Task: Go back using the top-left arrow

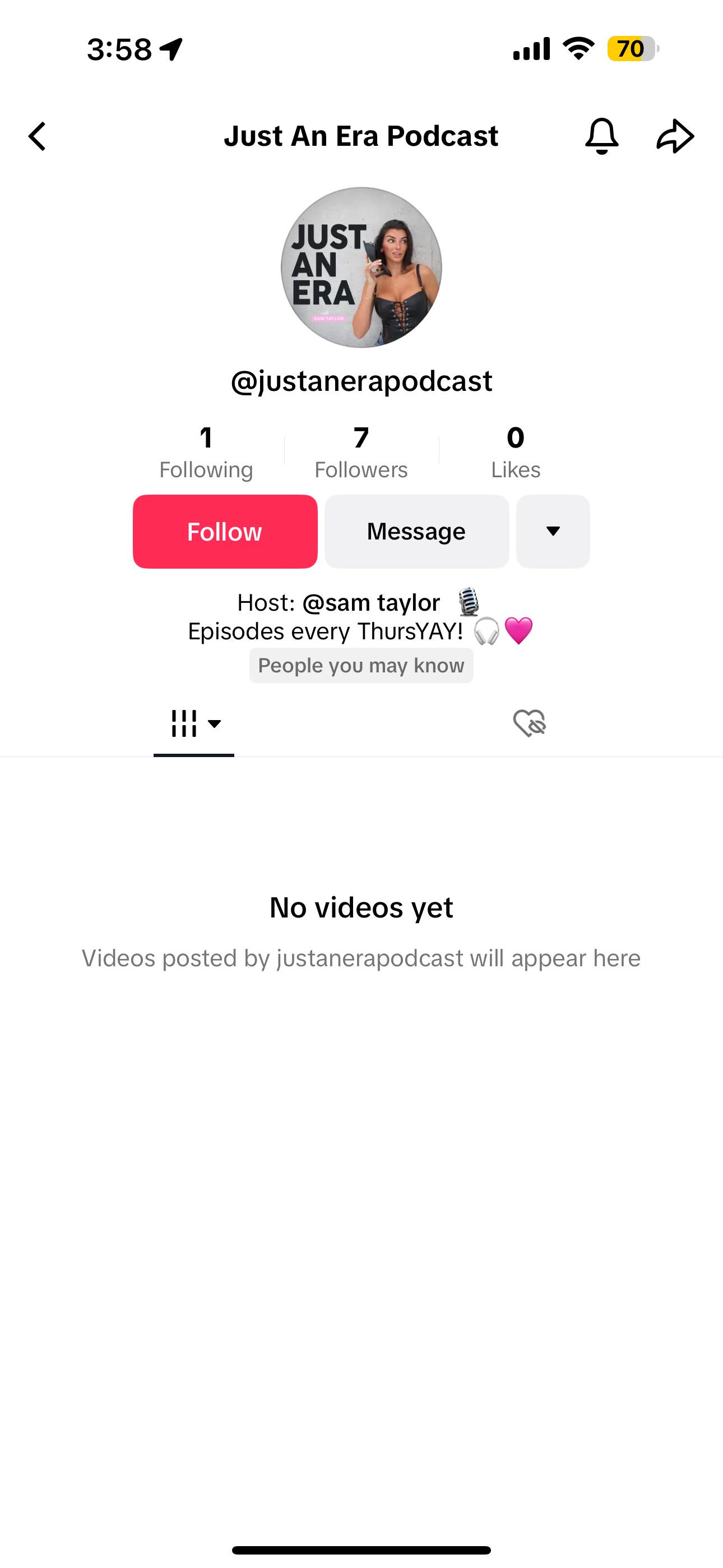Action: [38, 136]
